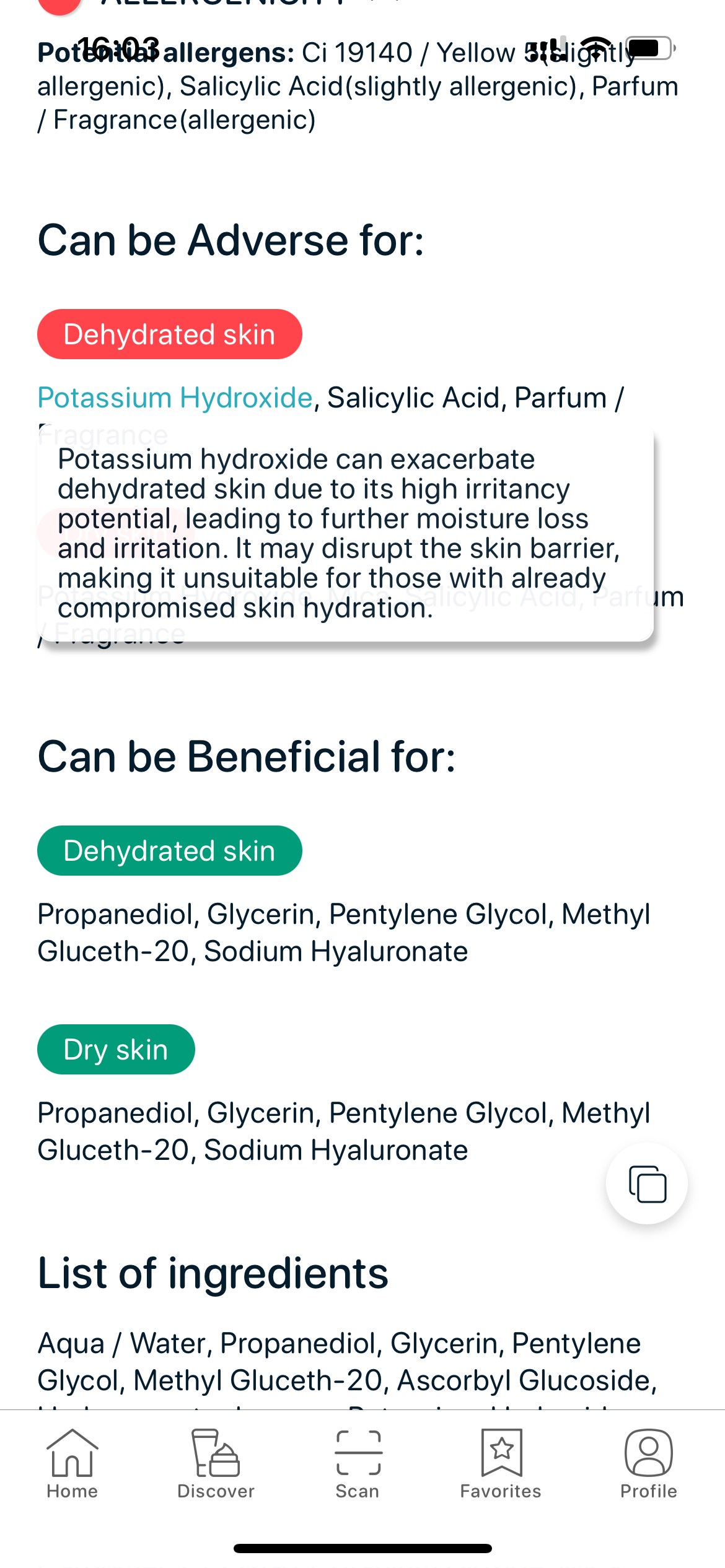Tap the floating copy ingredients icon
Viewport: 725px width, 1568px height.
(646, 1183)
